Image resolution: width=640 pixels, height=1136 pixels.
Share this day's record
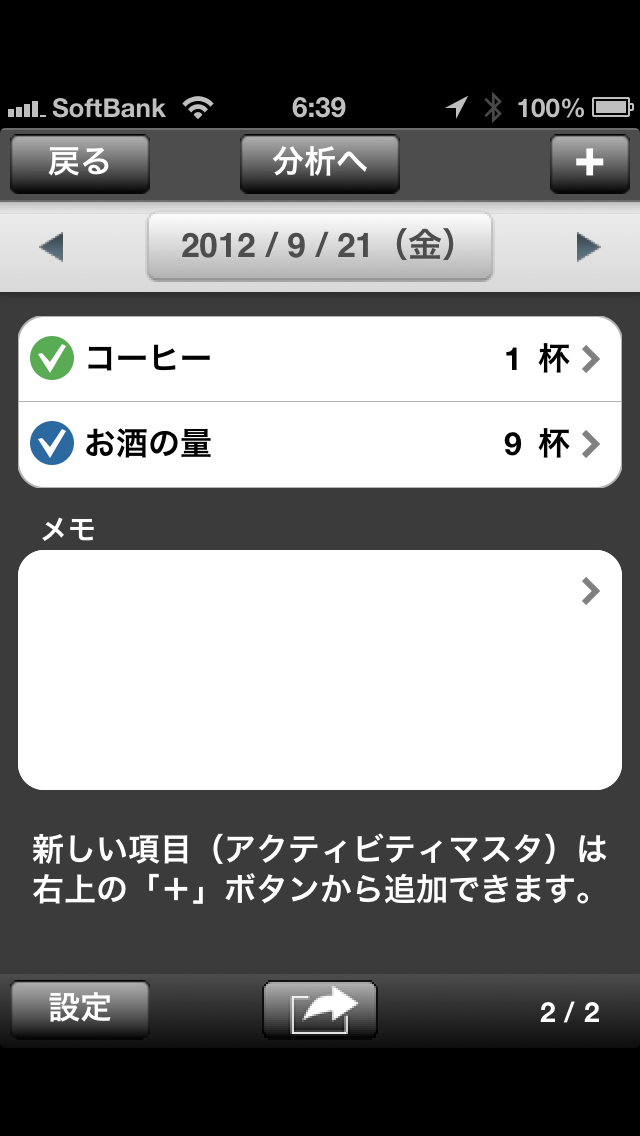coord(320,1009)
